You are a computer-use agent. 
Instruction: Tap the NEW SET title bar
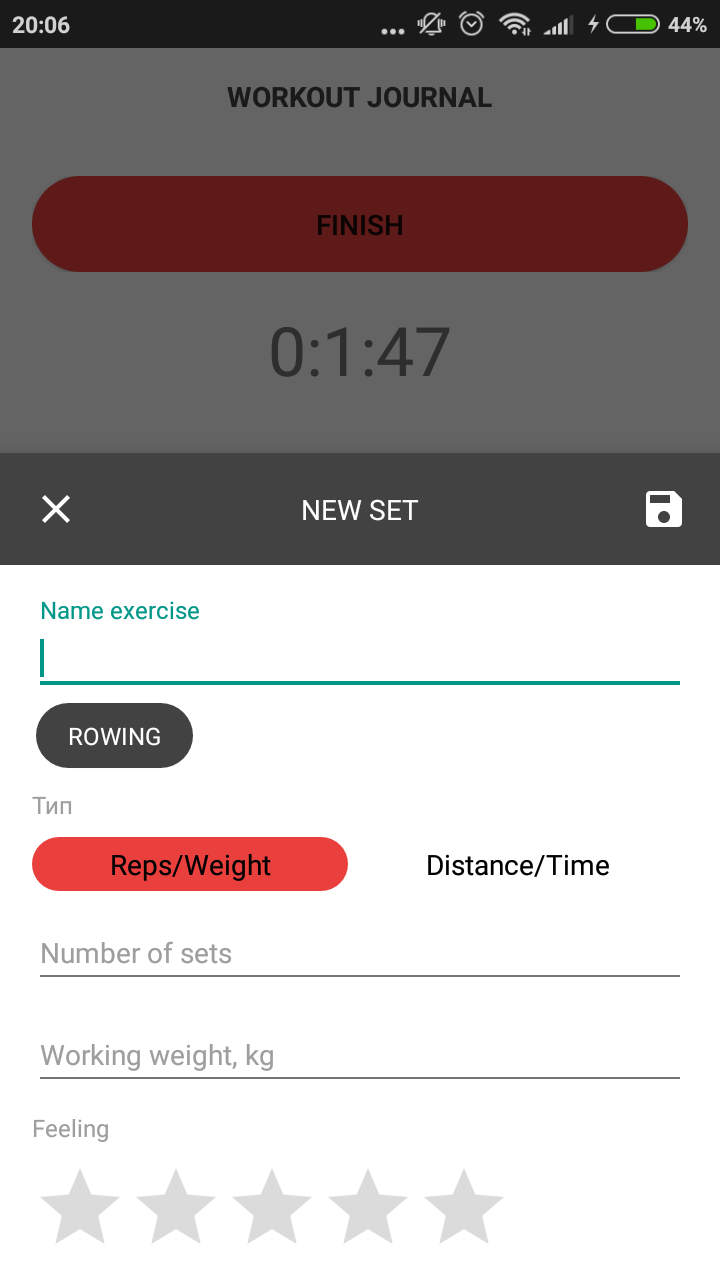tap(359, 510)
